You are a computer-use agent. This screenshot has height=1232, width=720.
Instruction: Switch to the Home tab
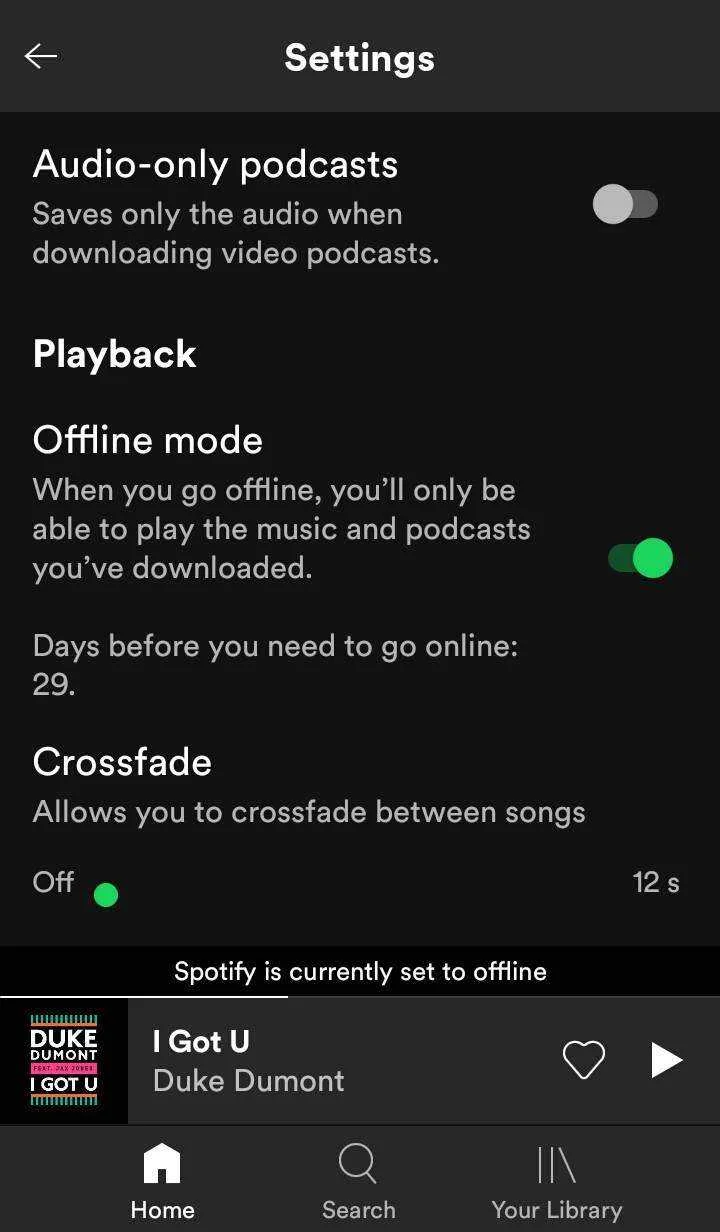162,1182
